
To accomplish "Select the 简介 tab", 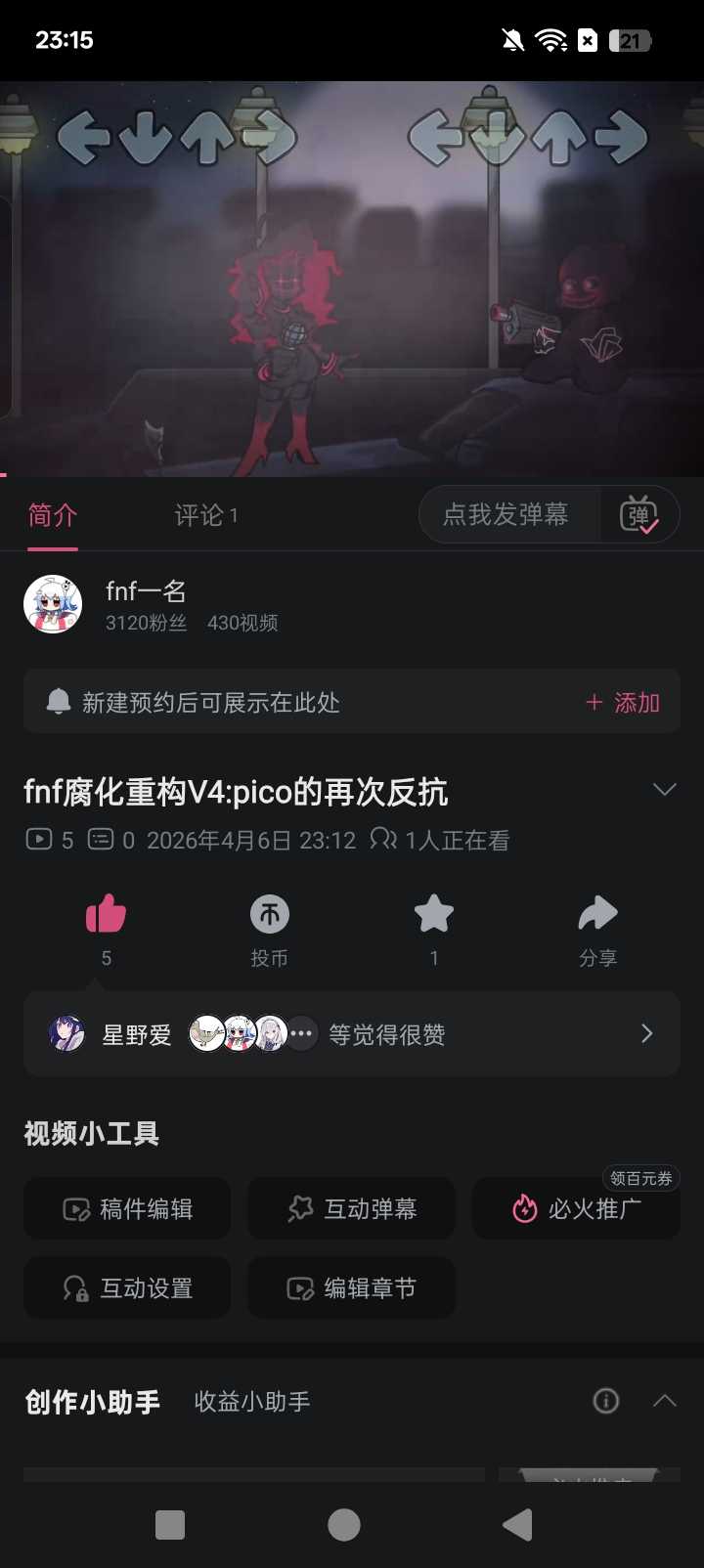I will [x=53, y=515].
